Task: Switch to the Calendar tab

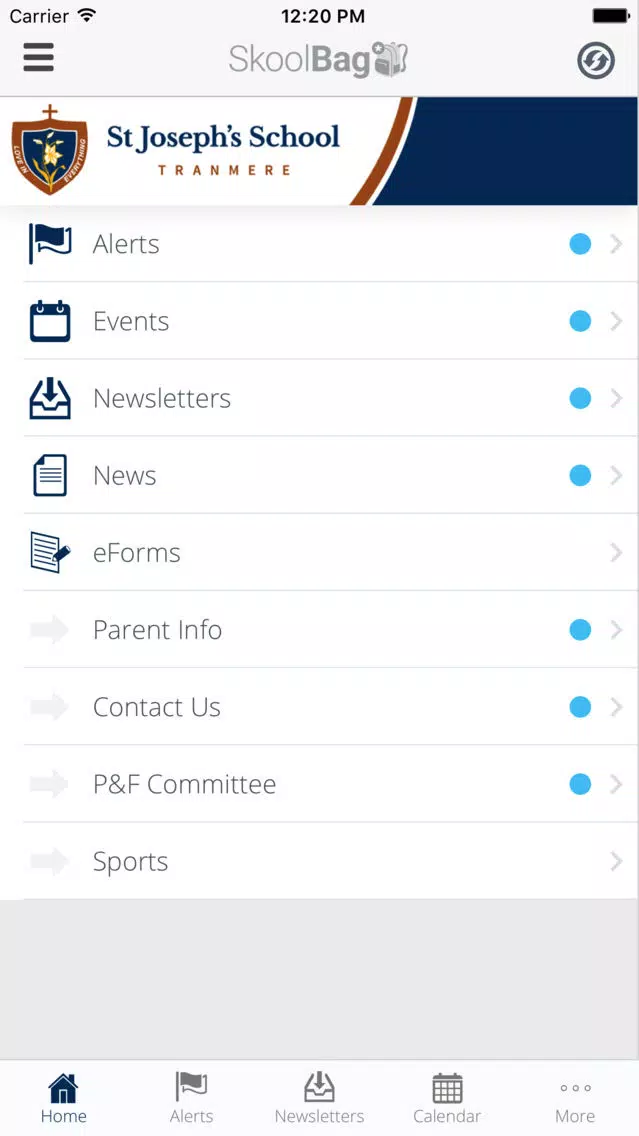Action: point(447,1098)
